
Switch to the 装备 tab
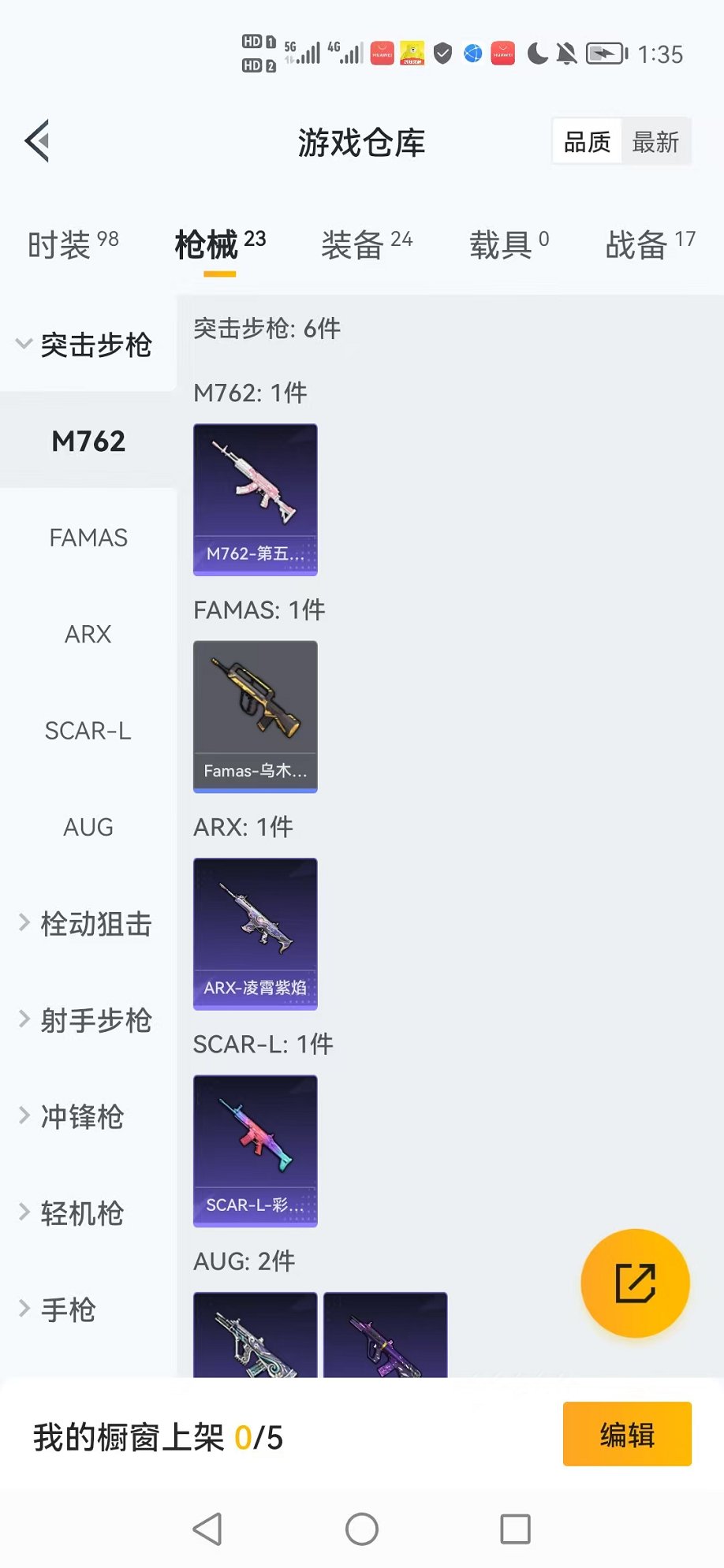(367, 244)
